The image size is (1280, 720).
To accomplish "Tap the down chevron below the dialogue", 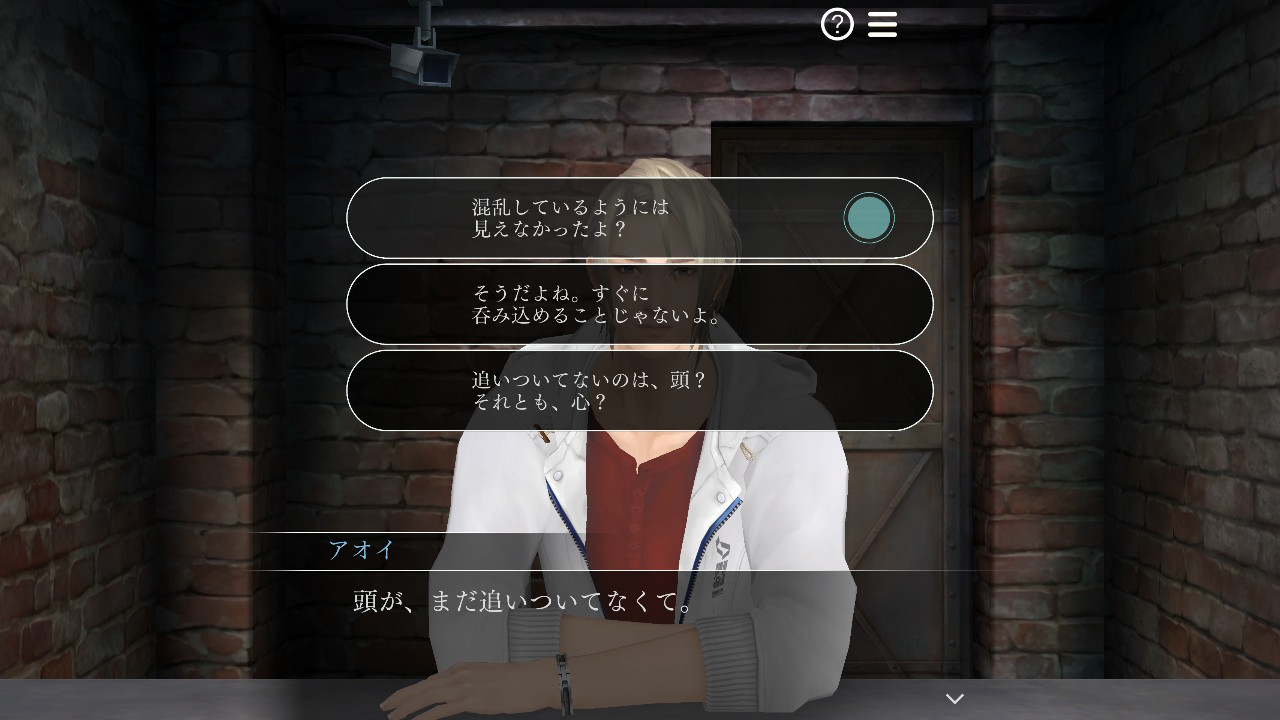I will coord(955,699).
